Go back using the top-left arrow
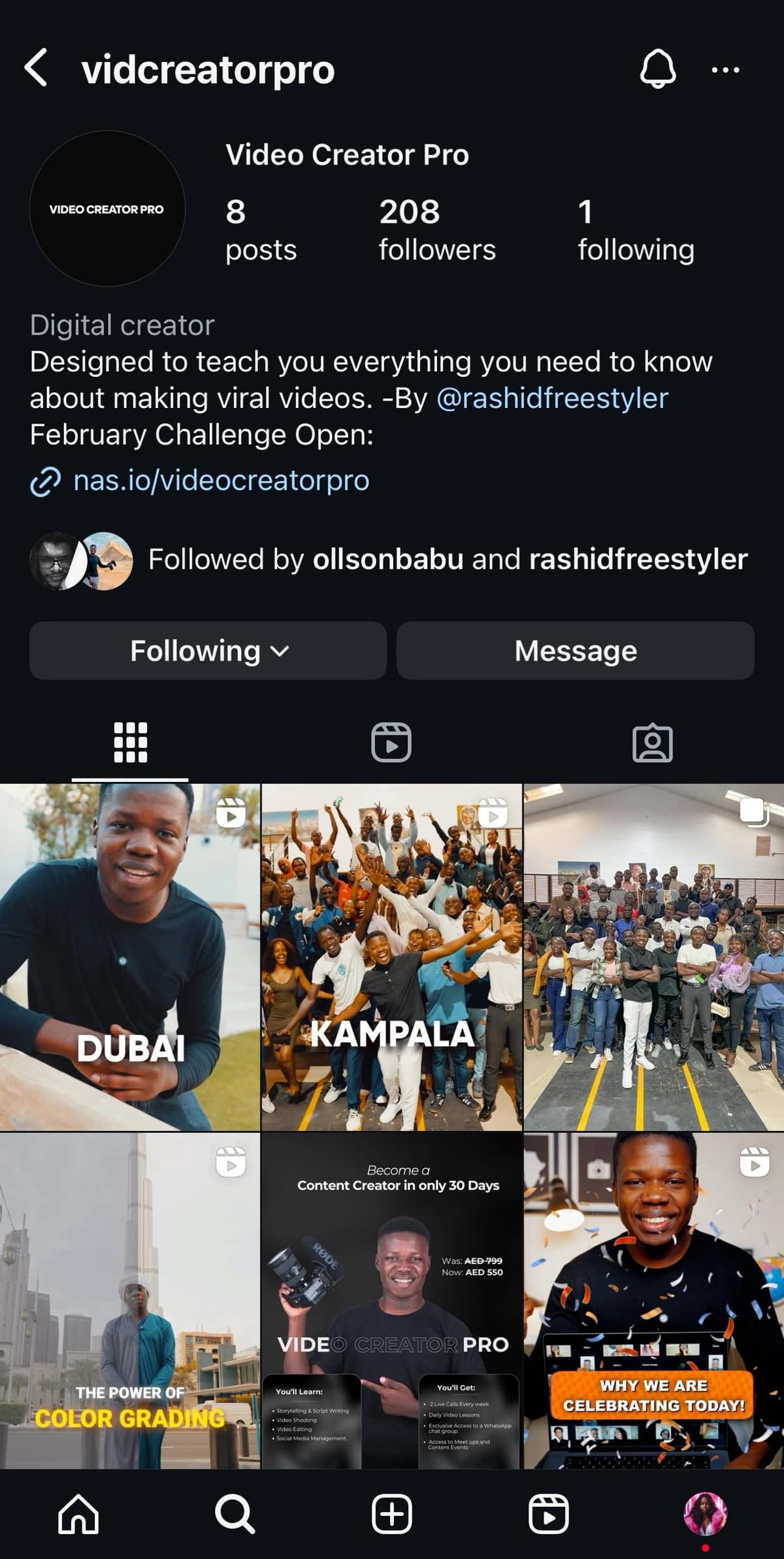784x1559 pixels. [x=37, y=68]
